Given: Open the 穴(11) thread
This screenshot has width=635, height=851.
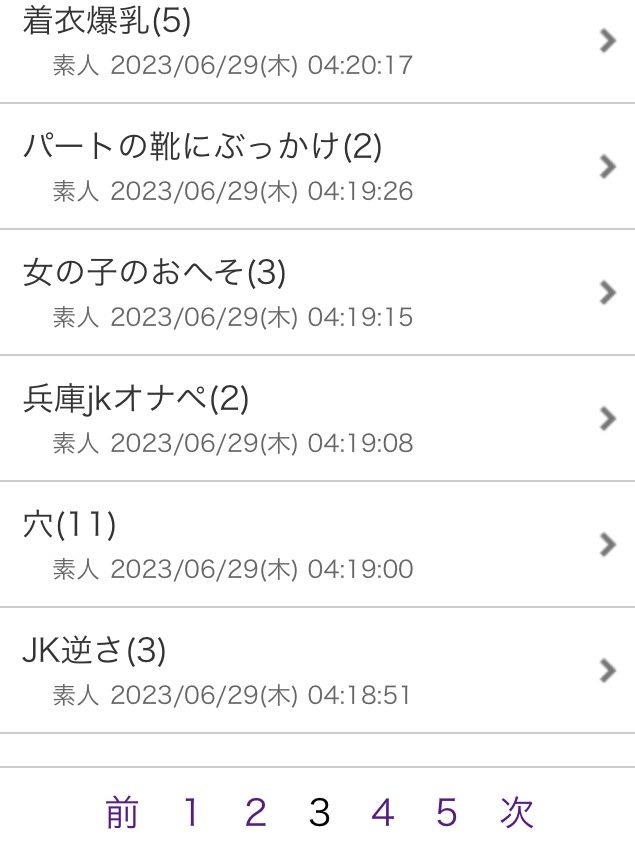Looking at the screenshot, I should (317, 544).
